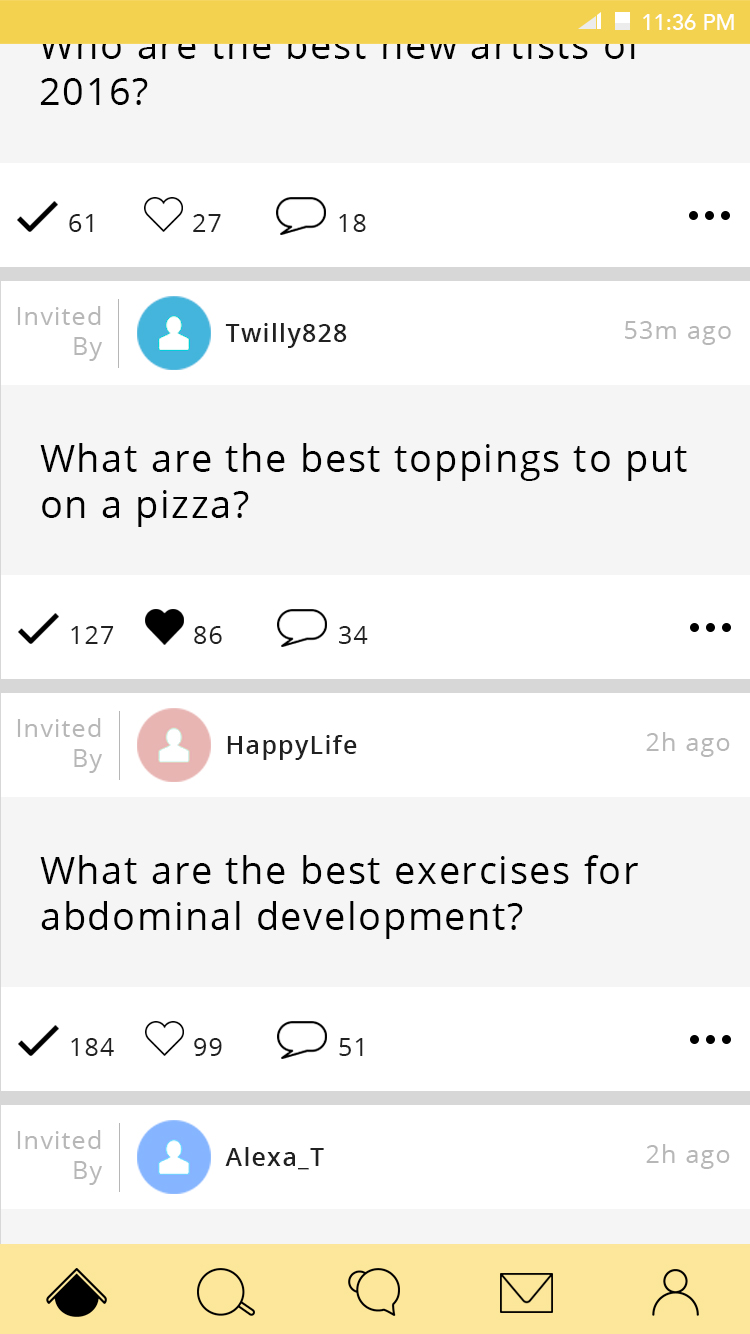This screenshot has width=750, height=1334.
Task: Open the messages envelope tab
Action: pyautogui.click(x=526, y=1292)
